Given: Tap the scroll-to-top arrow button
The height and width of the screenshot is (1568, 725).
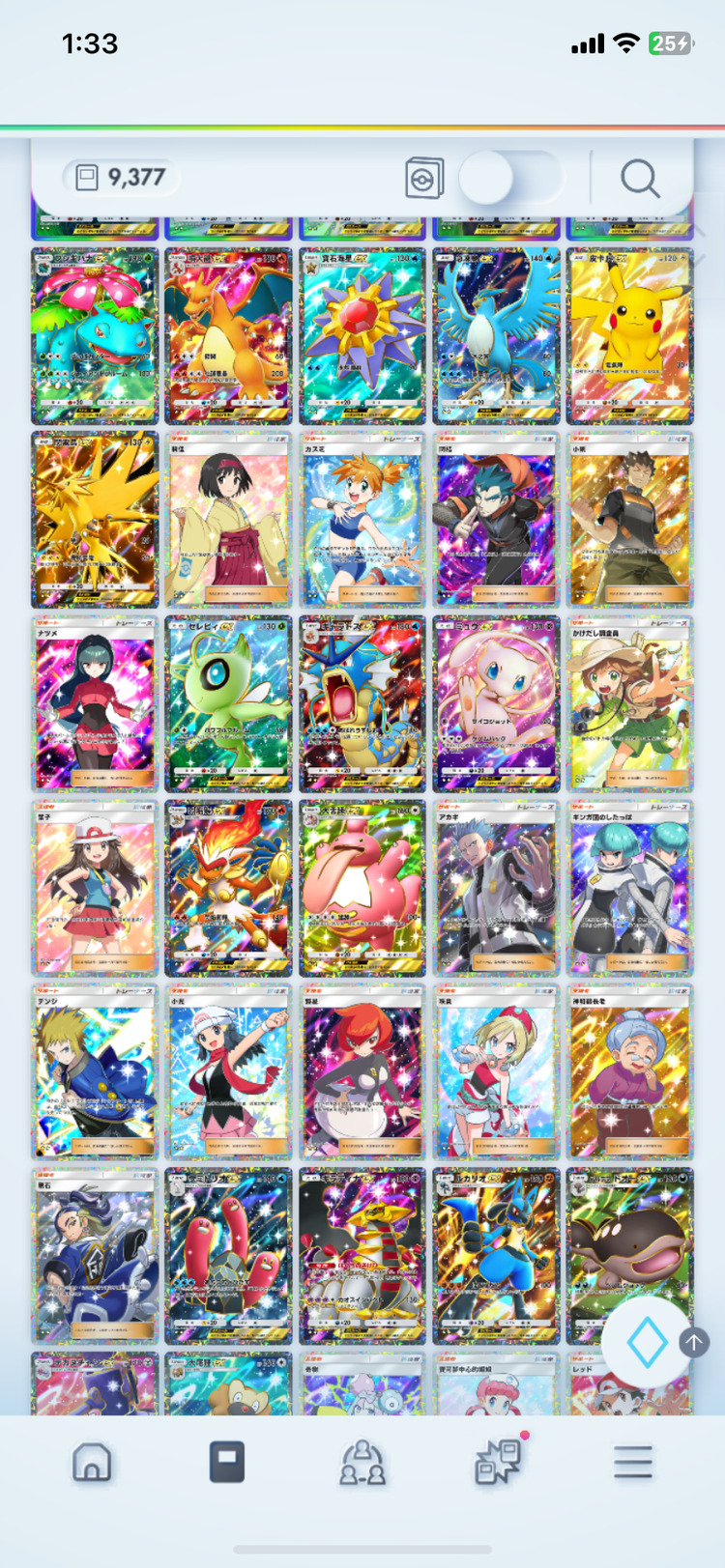Looking at the screenshot, I should click(694, 1342).
